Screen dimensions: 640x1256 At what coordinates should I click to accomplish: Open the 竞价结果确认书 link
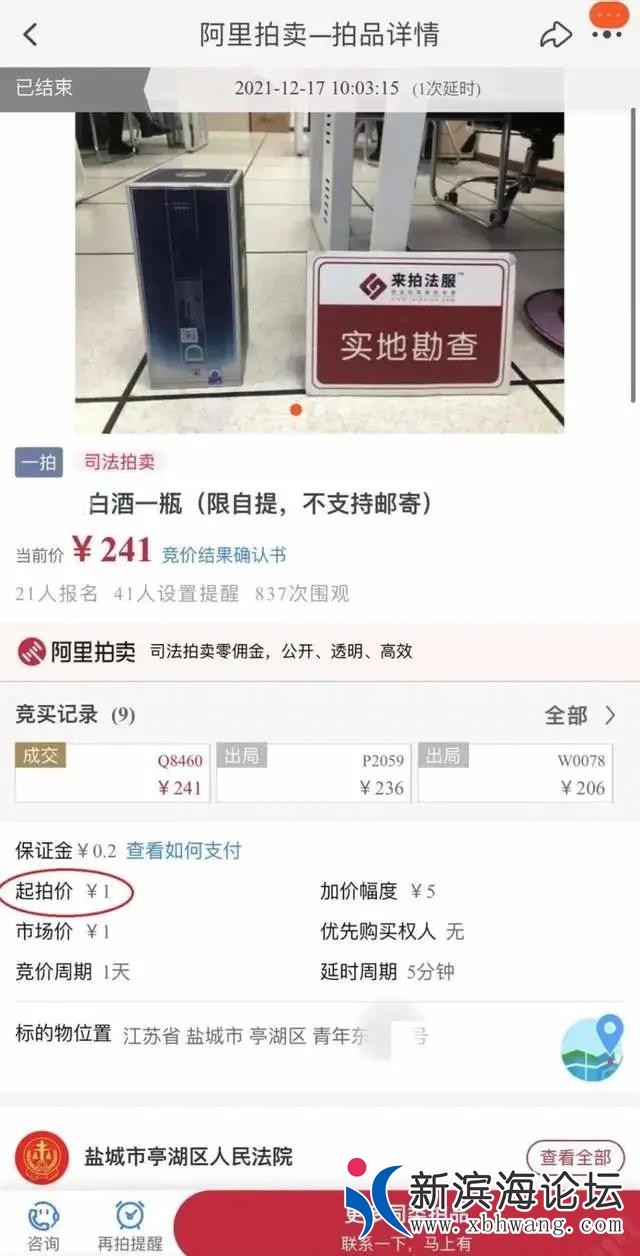point(224,554)
